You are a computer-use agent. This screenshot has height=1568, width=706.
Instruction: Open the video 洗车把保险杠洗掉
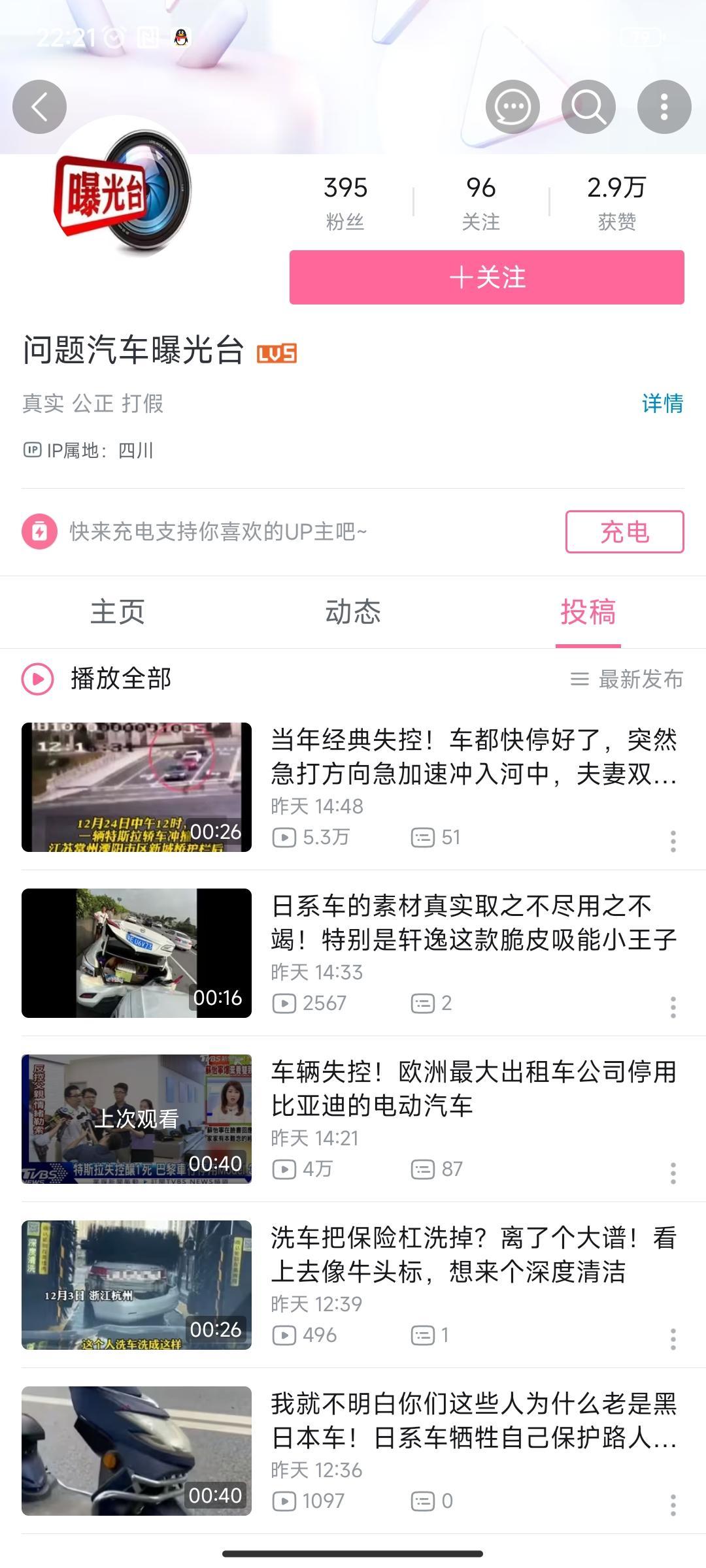473,1254
